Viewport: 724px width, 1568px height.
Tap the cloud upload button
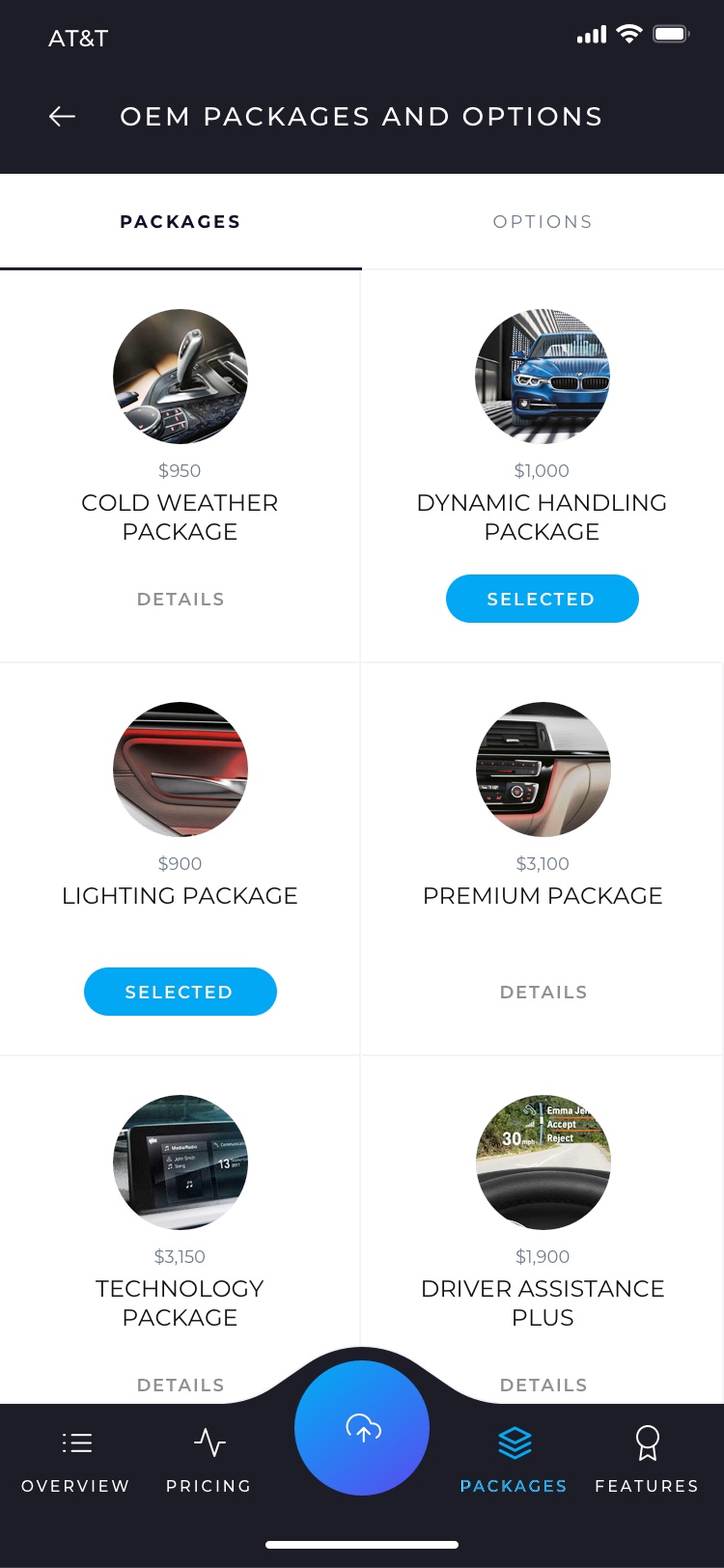pyautogui.click(x=362, y=1428)
